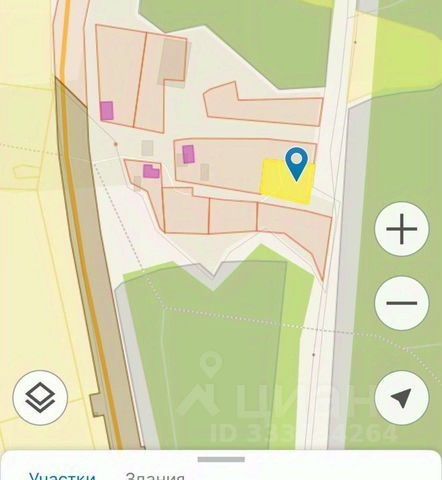Zoom in on the map
The image size is (442, 480).
(x=402, y=229)
